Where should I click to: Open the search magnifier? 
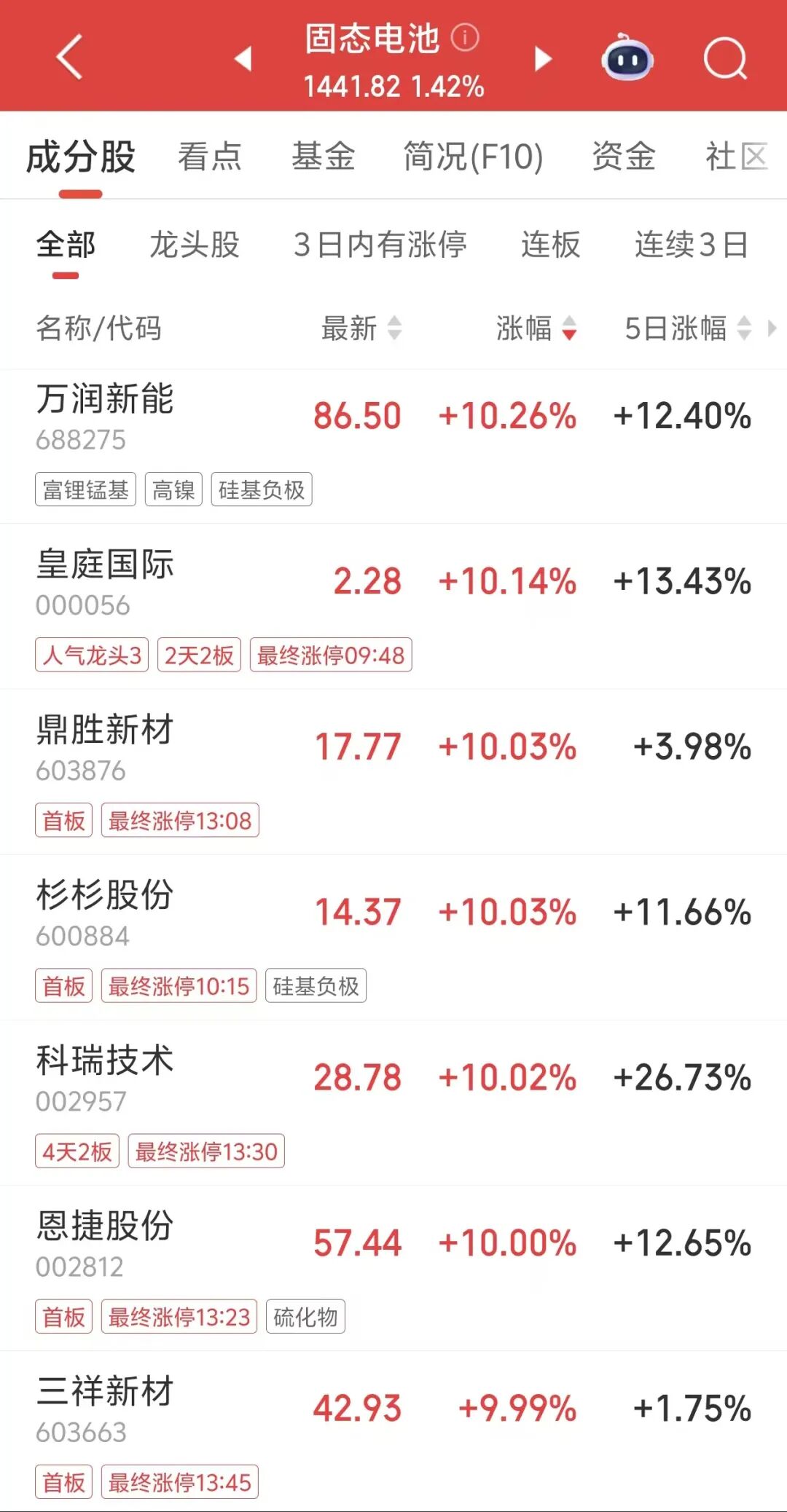coord(725,58)
